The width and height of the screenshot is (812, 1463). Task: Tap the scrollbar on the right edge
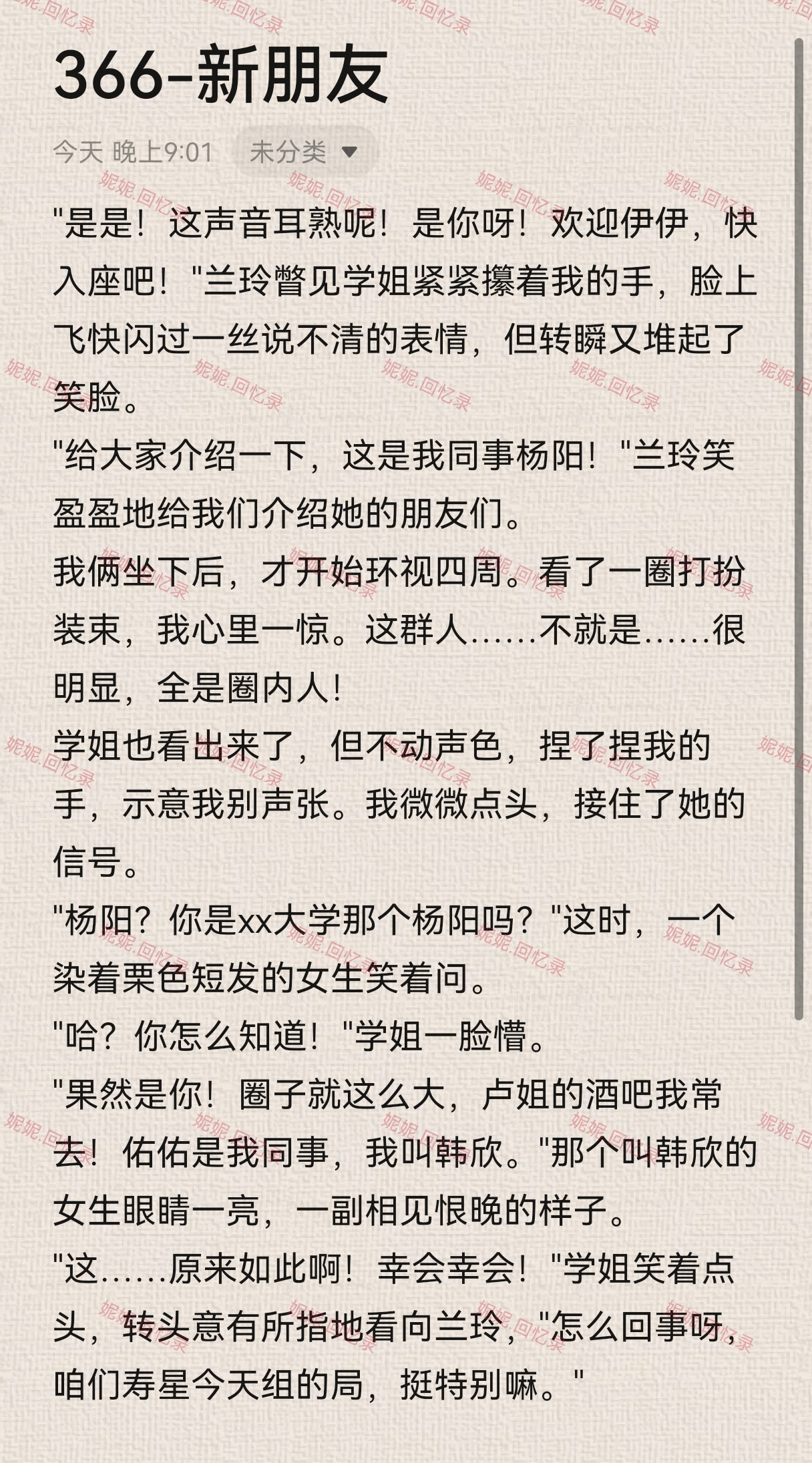(x=799, y=529)
